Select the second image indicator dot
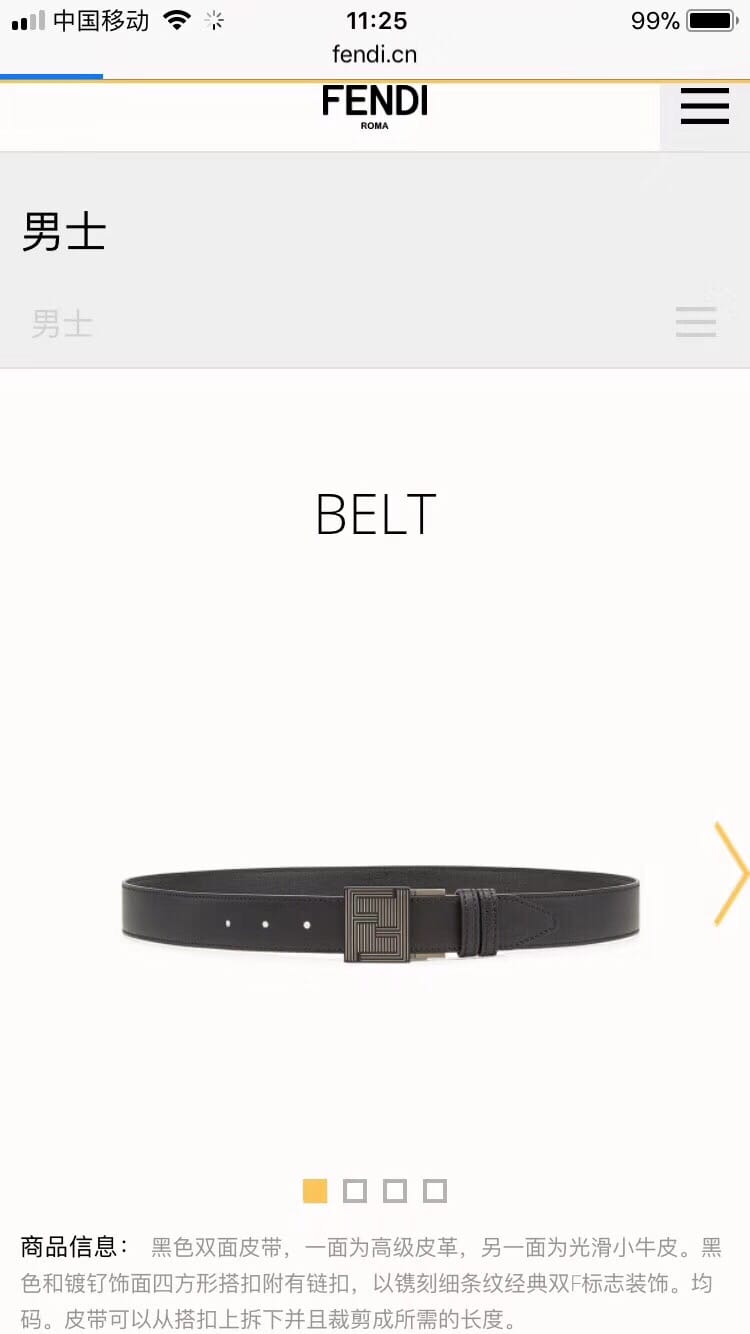The height and width of the screenshot is (1334, 750). tap(354, 1190)
